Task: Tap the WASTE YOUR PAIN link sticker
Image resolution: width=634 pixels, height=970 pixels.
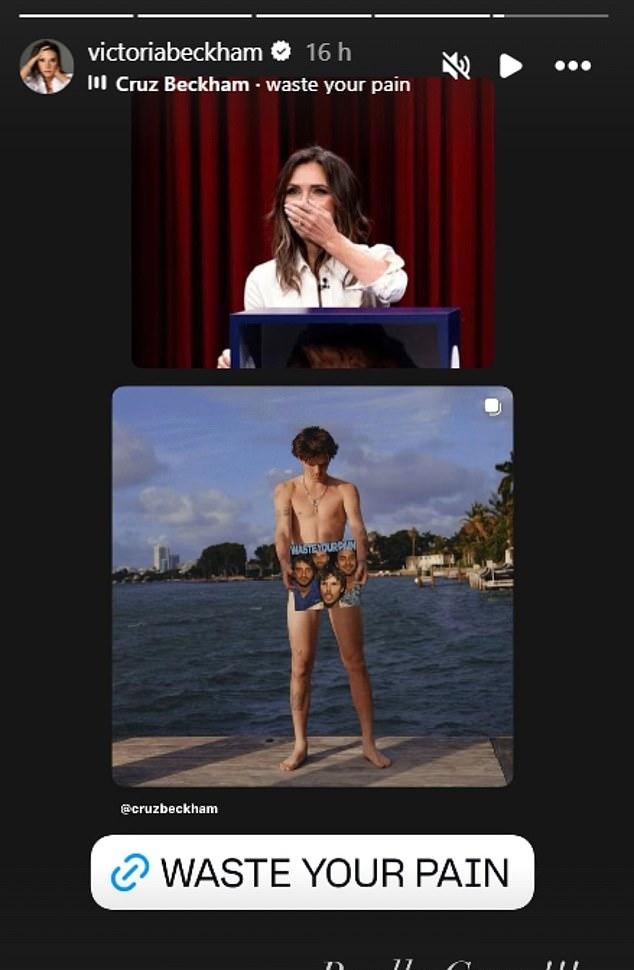Action: click(x=312, y=872)
